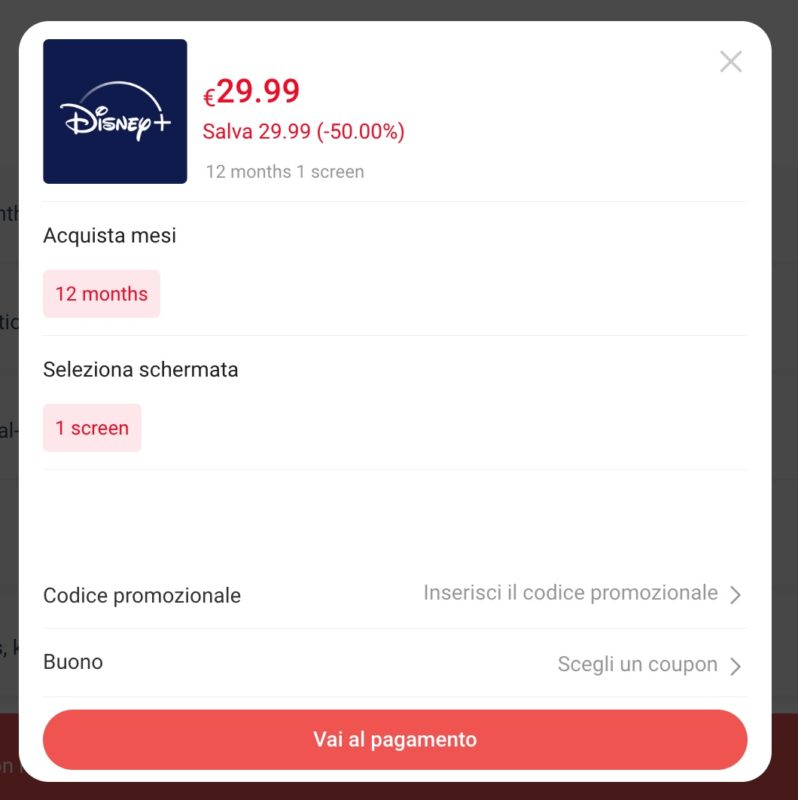Open Codice promozionale to enter a code
Image resolution: width=798 pixels, height=800 pixels.
click(x=582, y=594)
